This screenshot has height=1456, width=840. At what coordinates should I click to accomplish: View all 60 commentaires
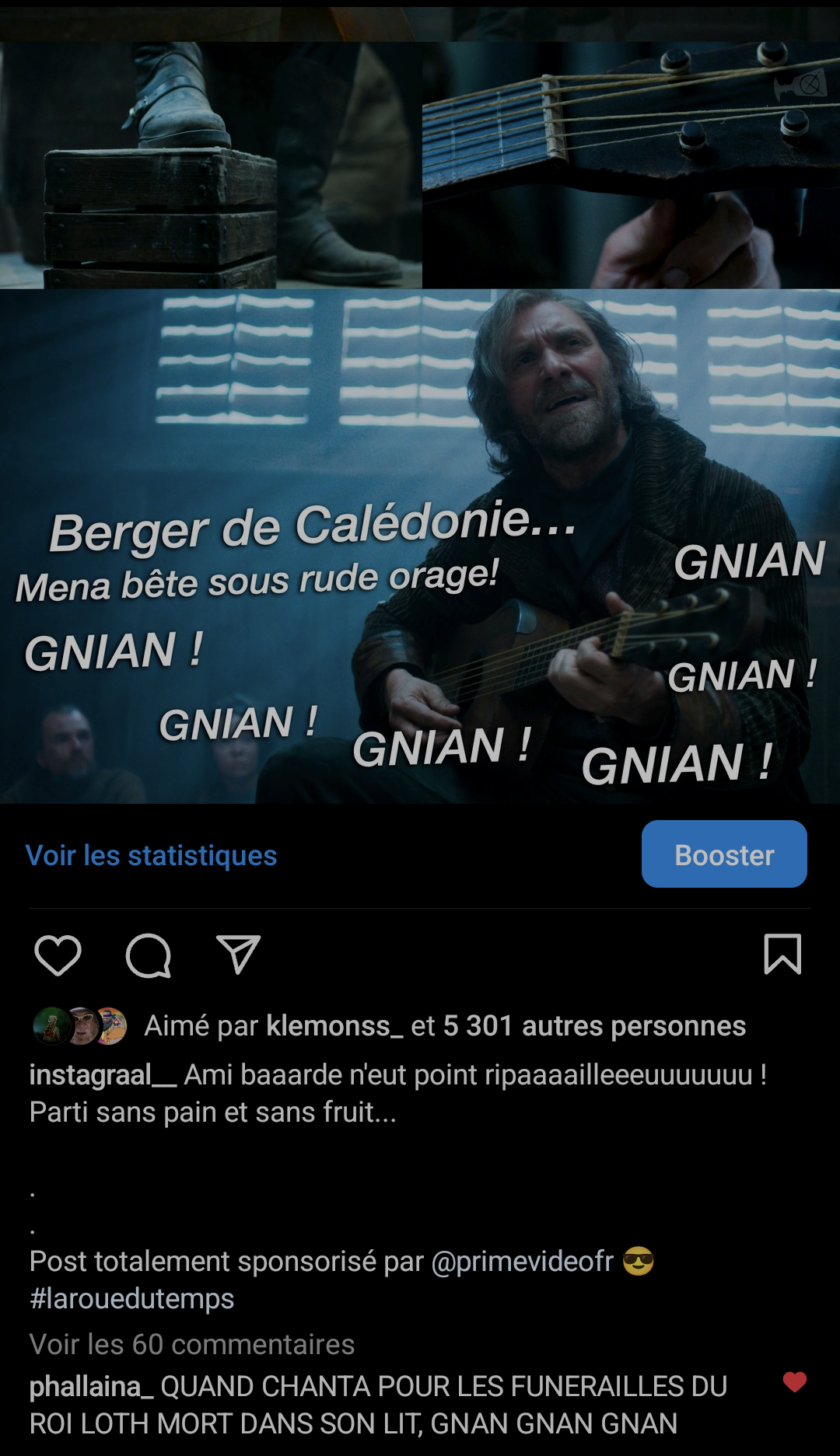coord(191,1345)
